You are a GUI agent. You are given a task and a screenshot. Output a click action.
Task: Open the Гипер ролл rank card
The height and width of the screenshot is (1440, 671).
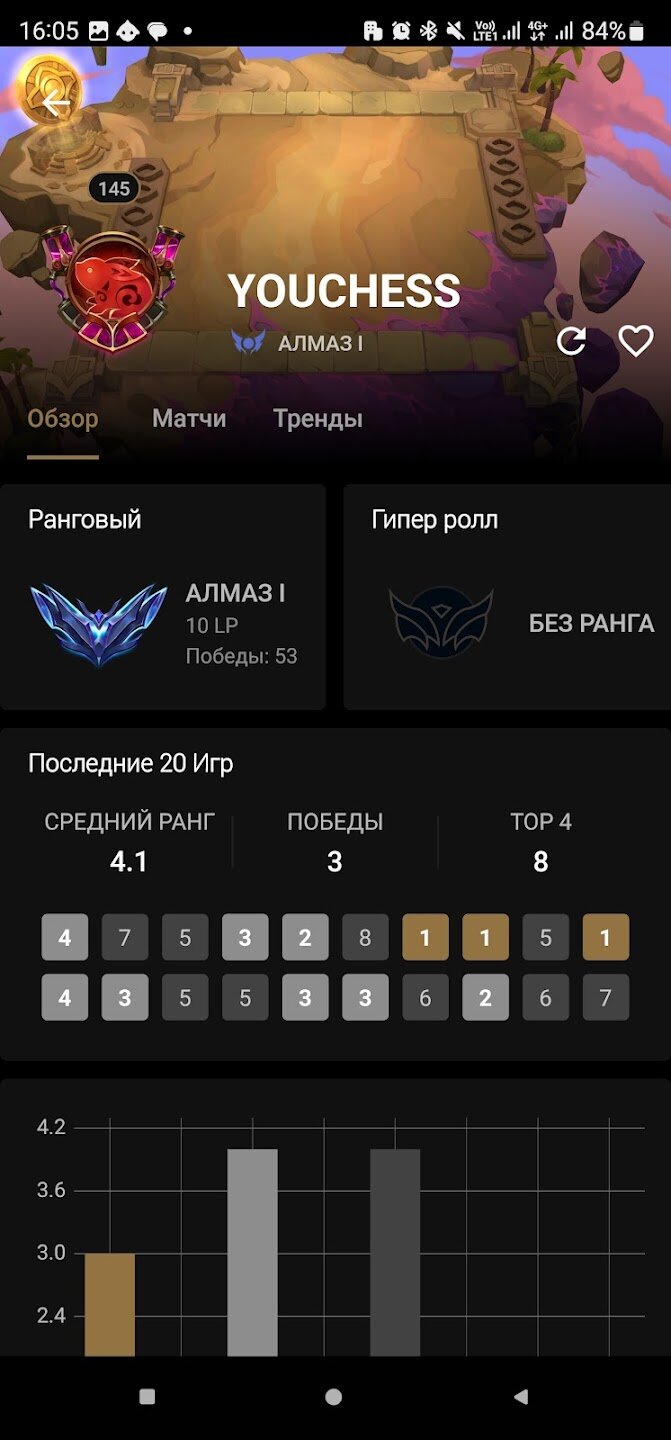tap(507, 597)
